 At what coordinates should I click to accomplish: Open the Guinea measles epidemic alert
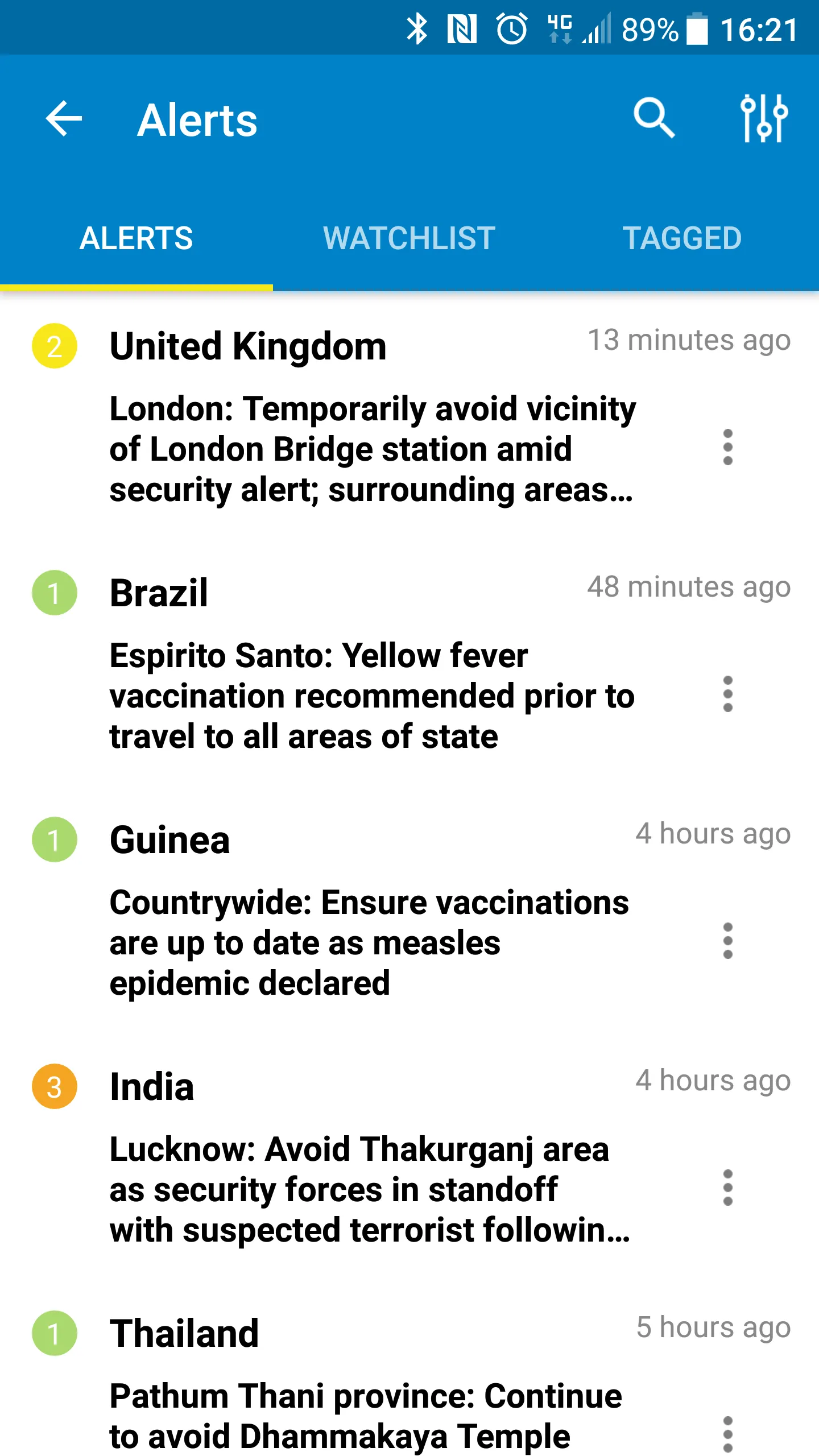coord(370,942)
